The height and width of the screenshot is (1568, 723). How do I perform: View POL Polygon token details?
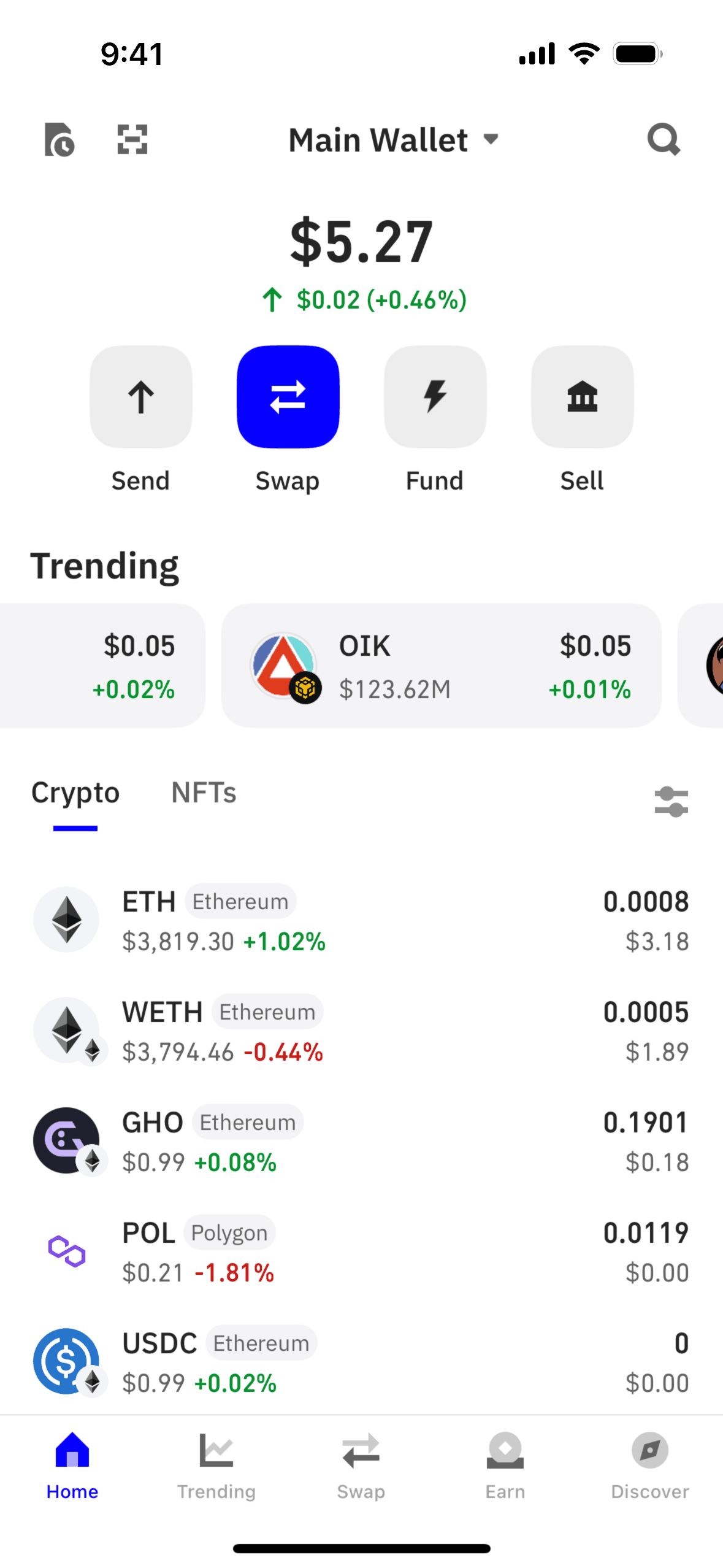point(361,1251)
